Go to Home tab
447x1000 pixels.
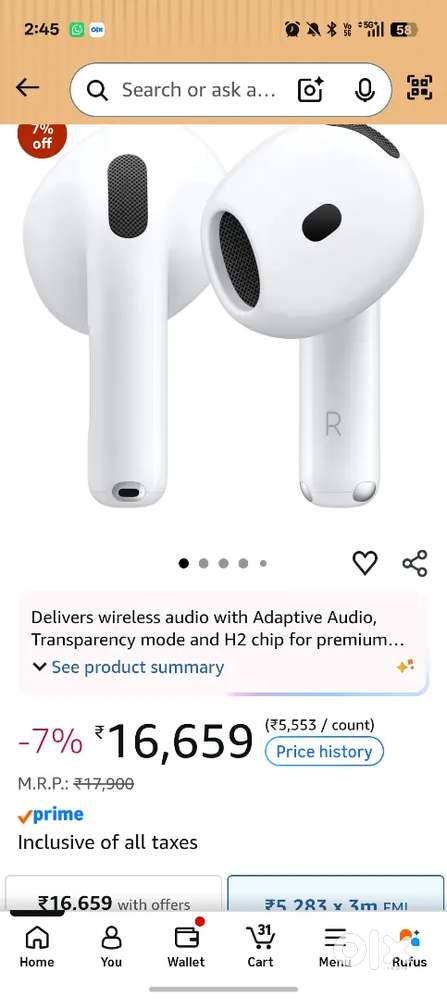point(37,946)
